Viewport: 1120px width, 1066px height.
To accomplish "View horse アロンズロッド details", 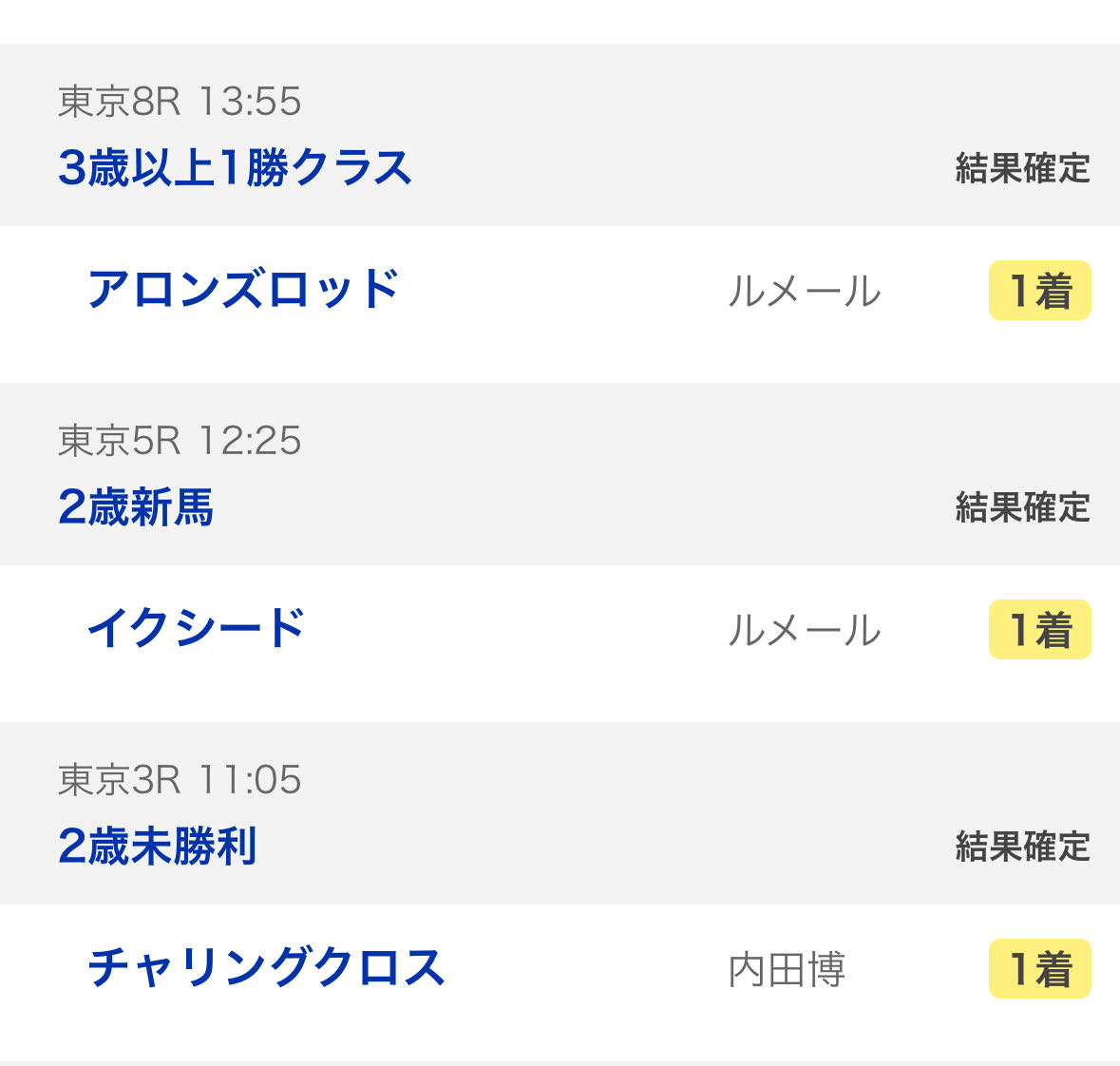I will (x=243, y=290).
